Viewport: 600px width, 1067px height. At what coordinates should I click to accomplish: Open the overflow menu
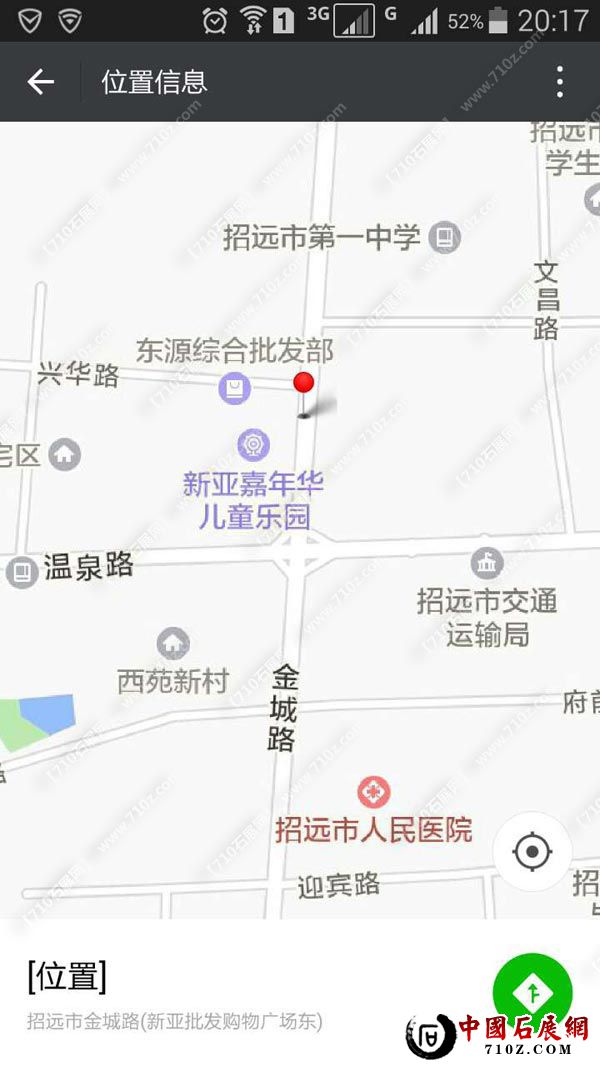pos(560,82)
